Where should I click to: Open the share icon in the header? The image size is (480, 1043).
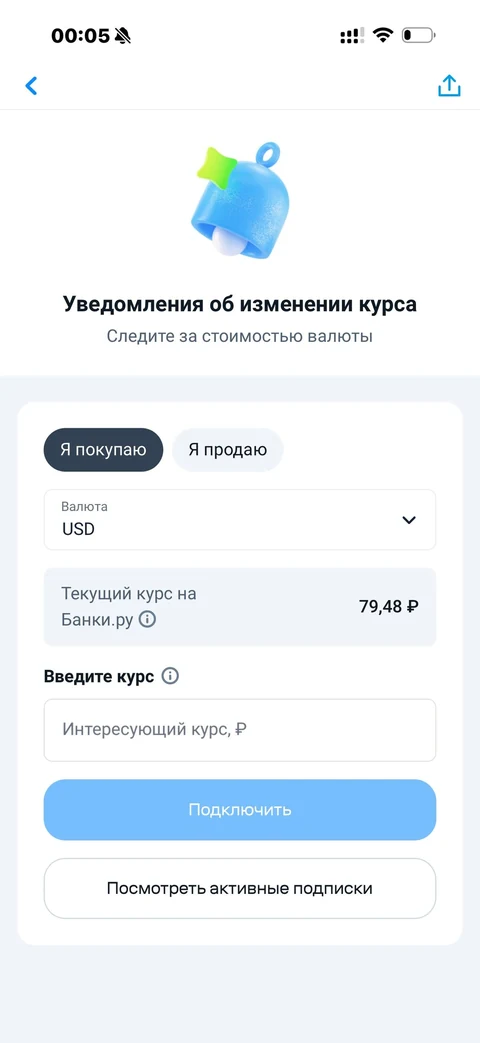point(449,85)
